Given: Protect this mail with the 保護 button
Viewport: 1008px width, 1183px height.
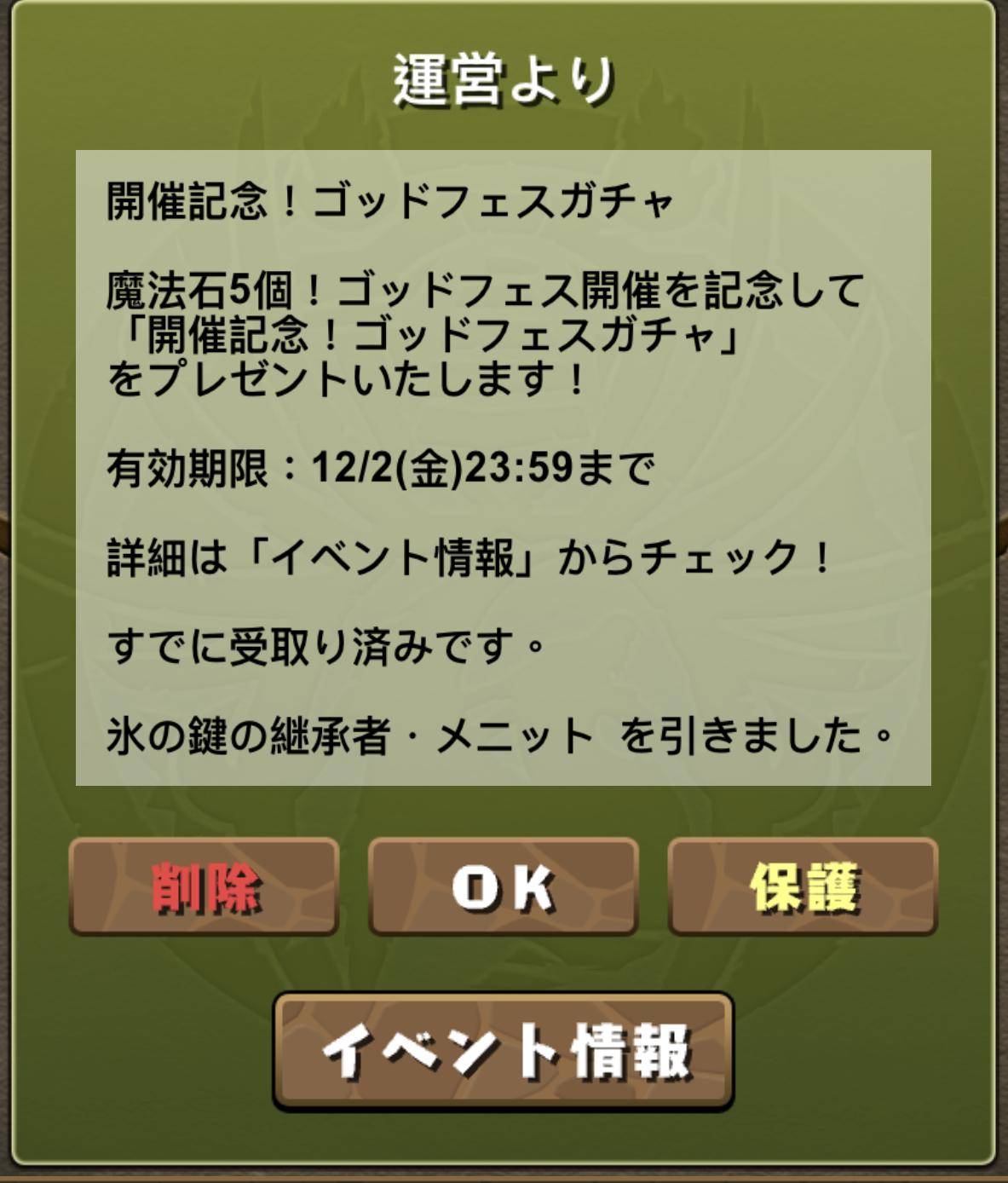Looking at the screenshot, I should (x=803, y=887).
